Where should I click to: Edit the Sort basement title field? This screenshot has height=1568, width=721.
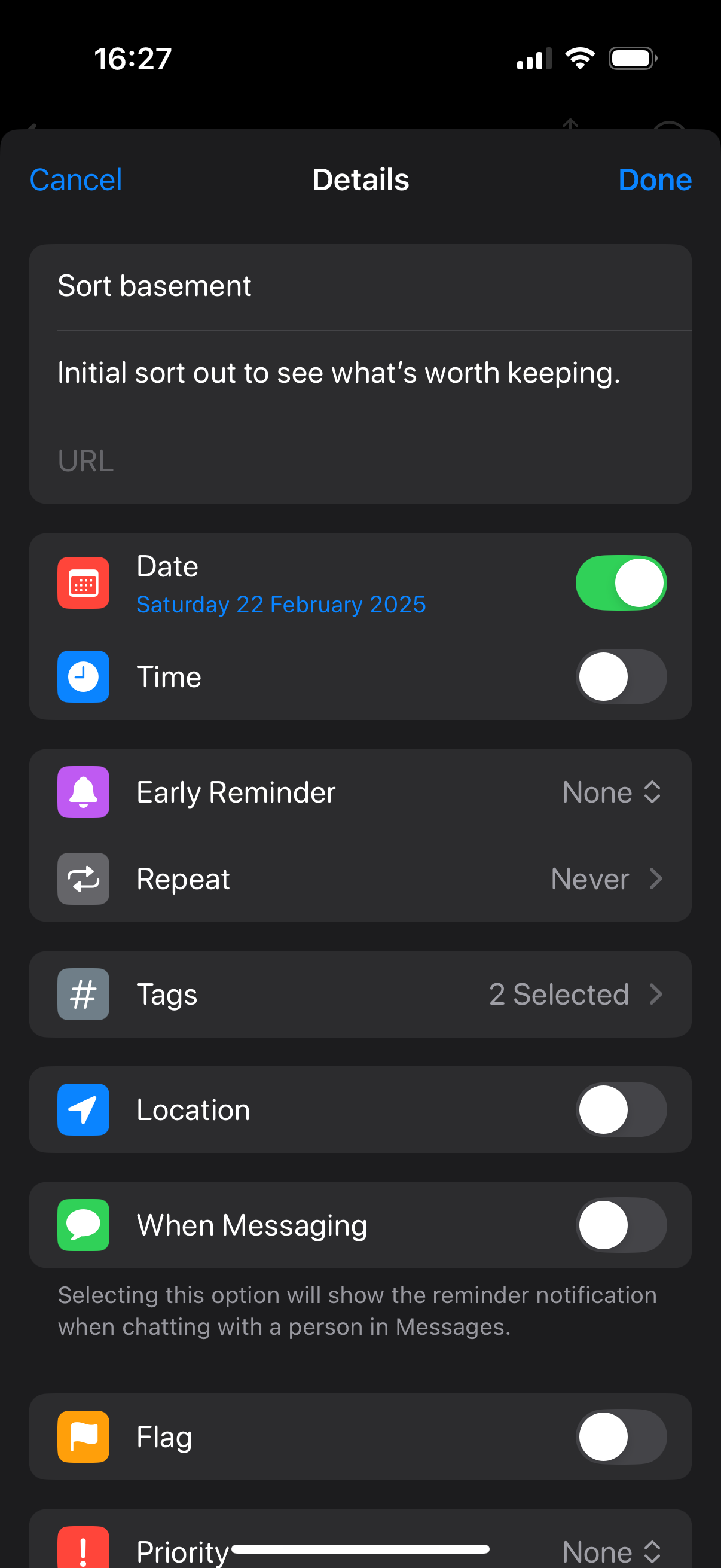(x=360, y=286)
